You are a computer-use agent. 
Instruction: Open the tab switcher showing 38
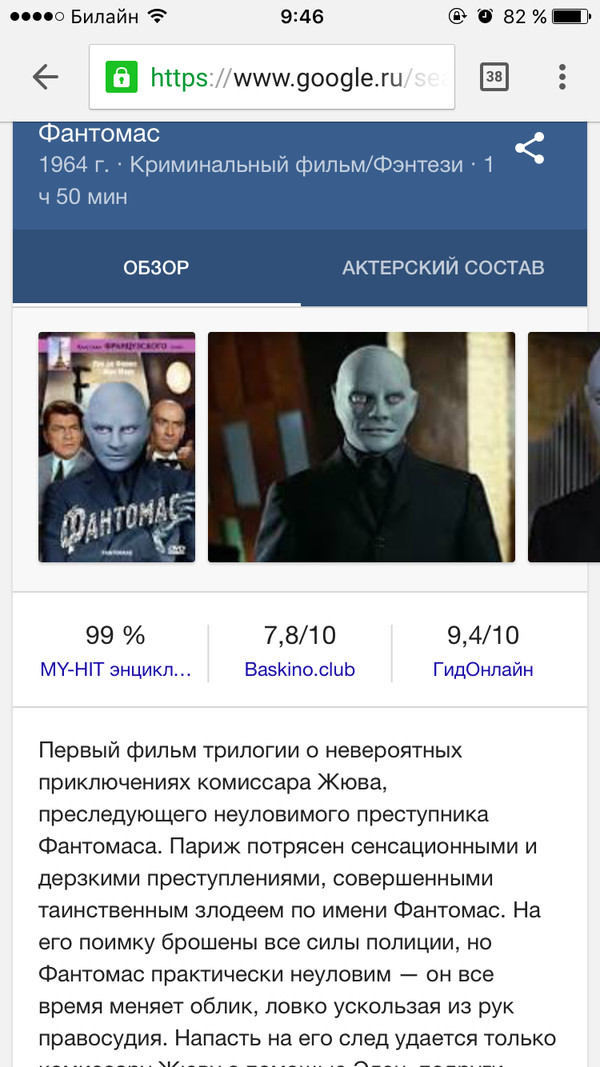[493, 77]
